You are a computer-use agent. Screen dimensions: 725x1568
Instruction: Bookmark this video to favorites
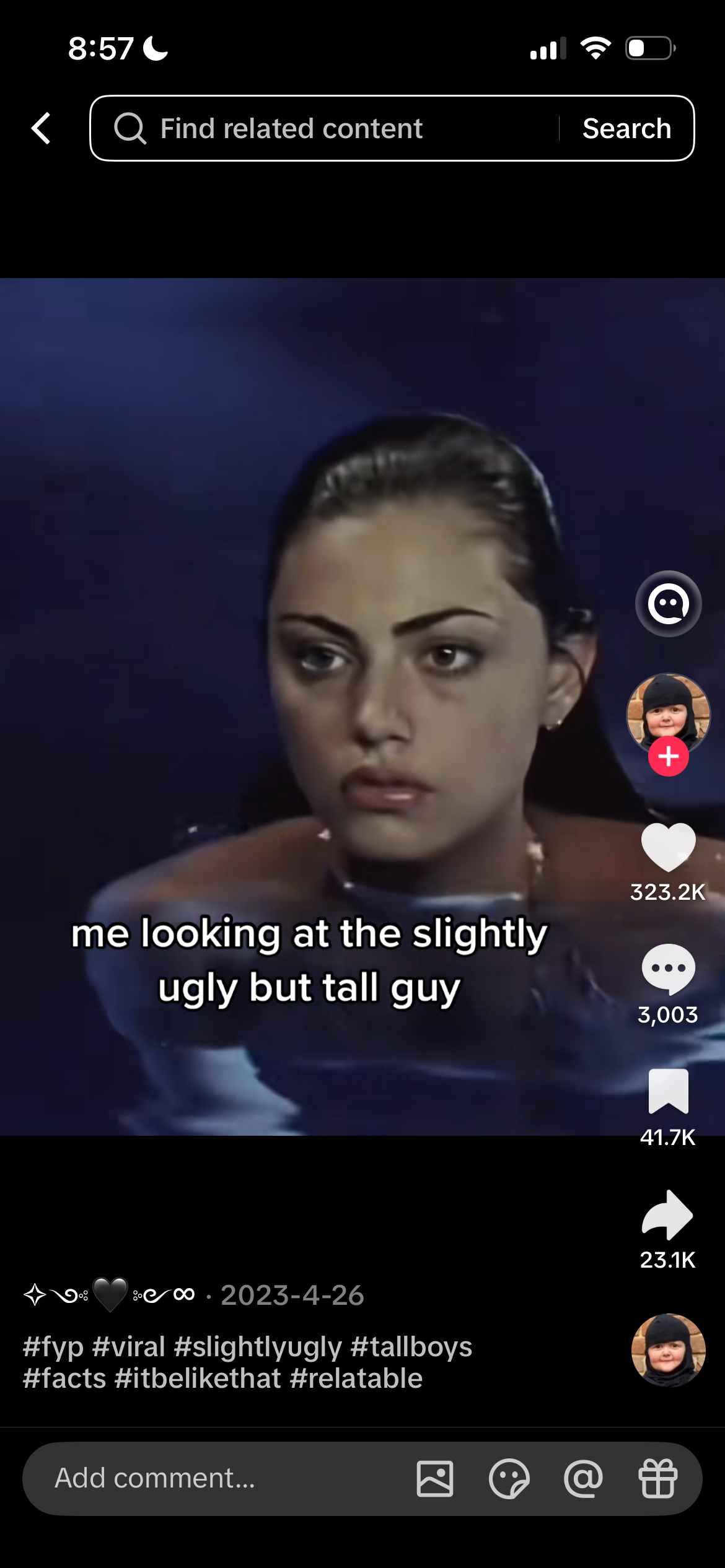668,1091
